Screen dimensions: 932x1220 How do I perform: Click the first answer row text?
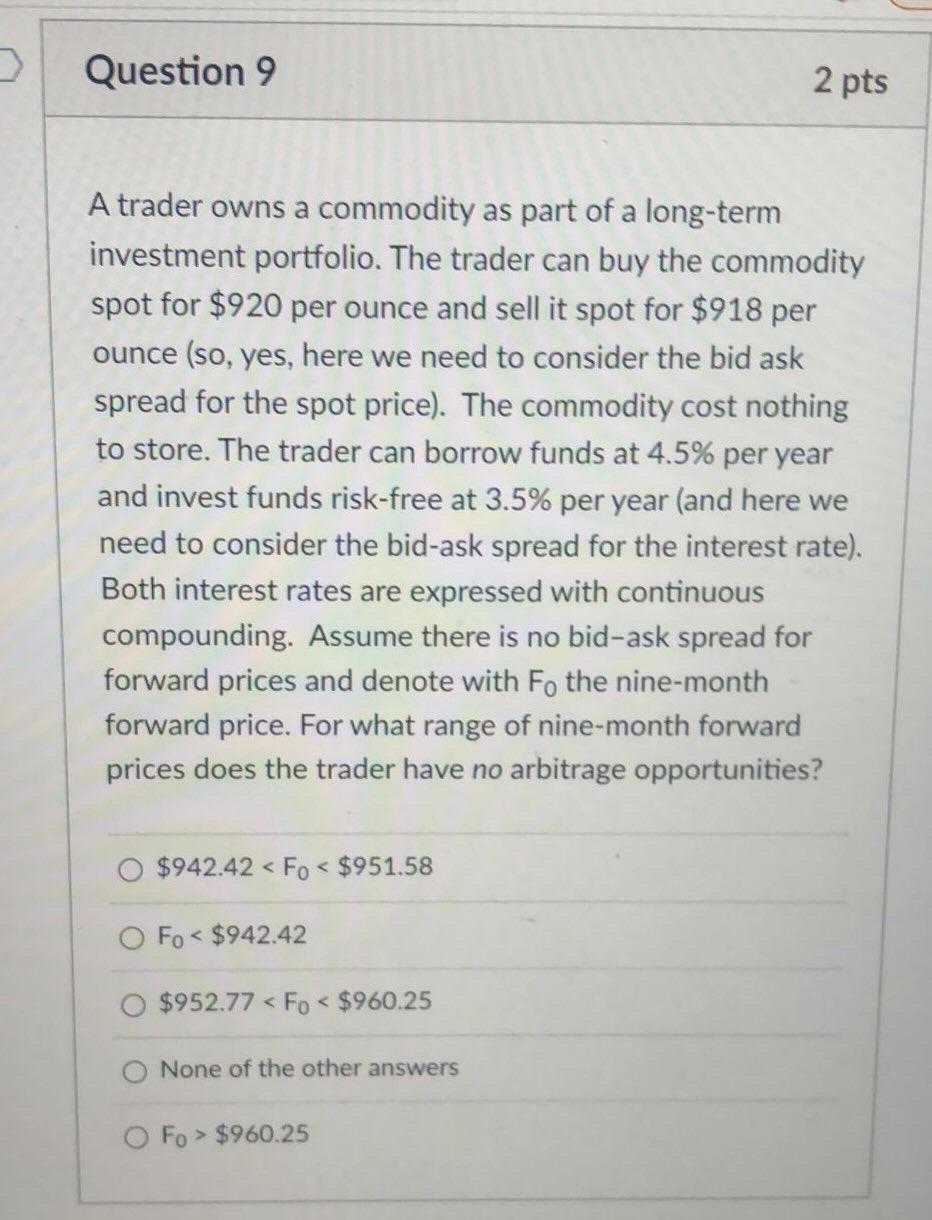(x=294, y=868)
